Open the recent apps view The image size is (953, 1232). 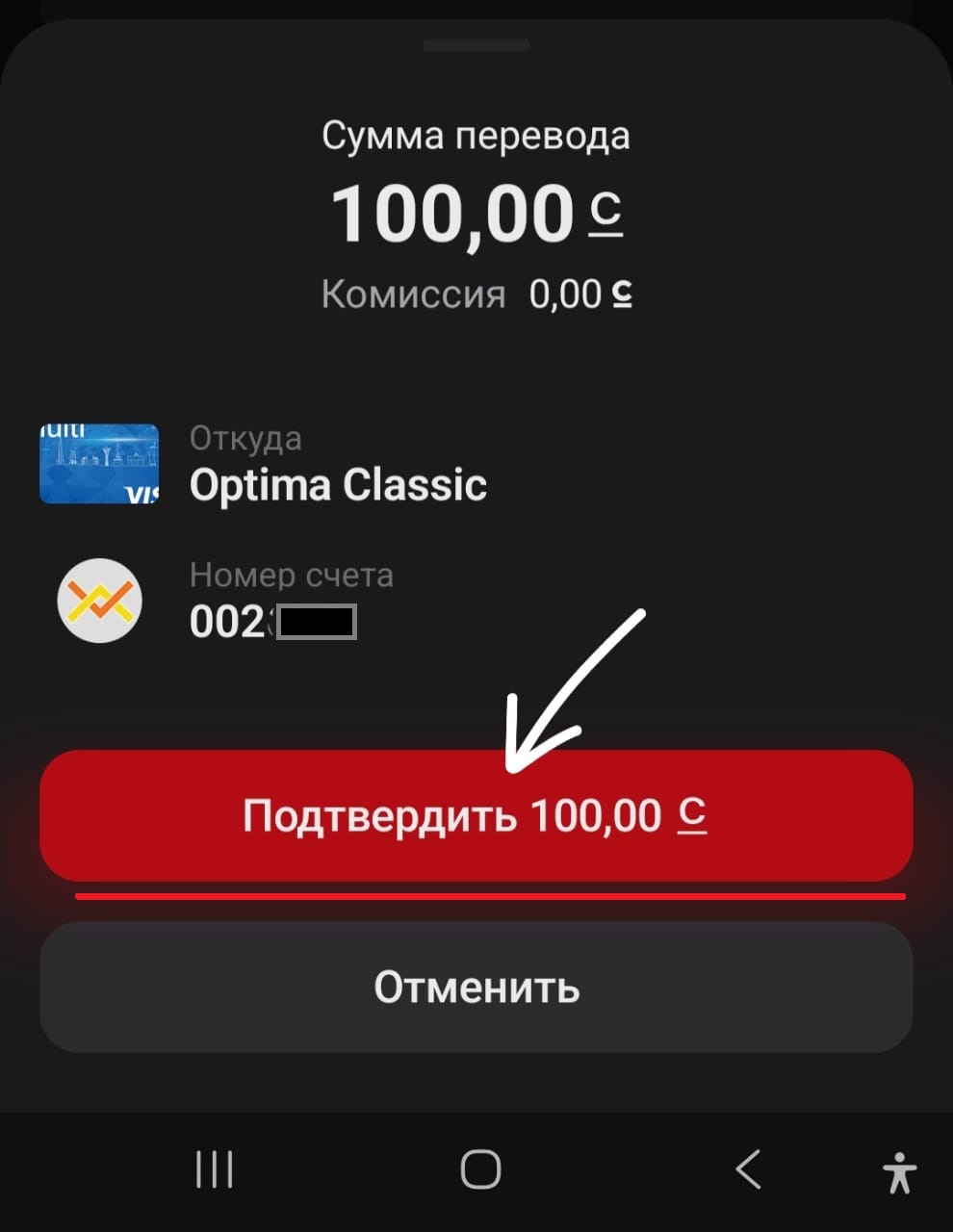click(x=214, y=1169)
